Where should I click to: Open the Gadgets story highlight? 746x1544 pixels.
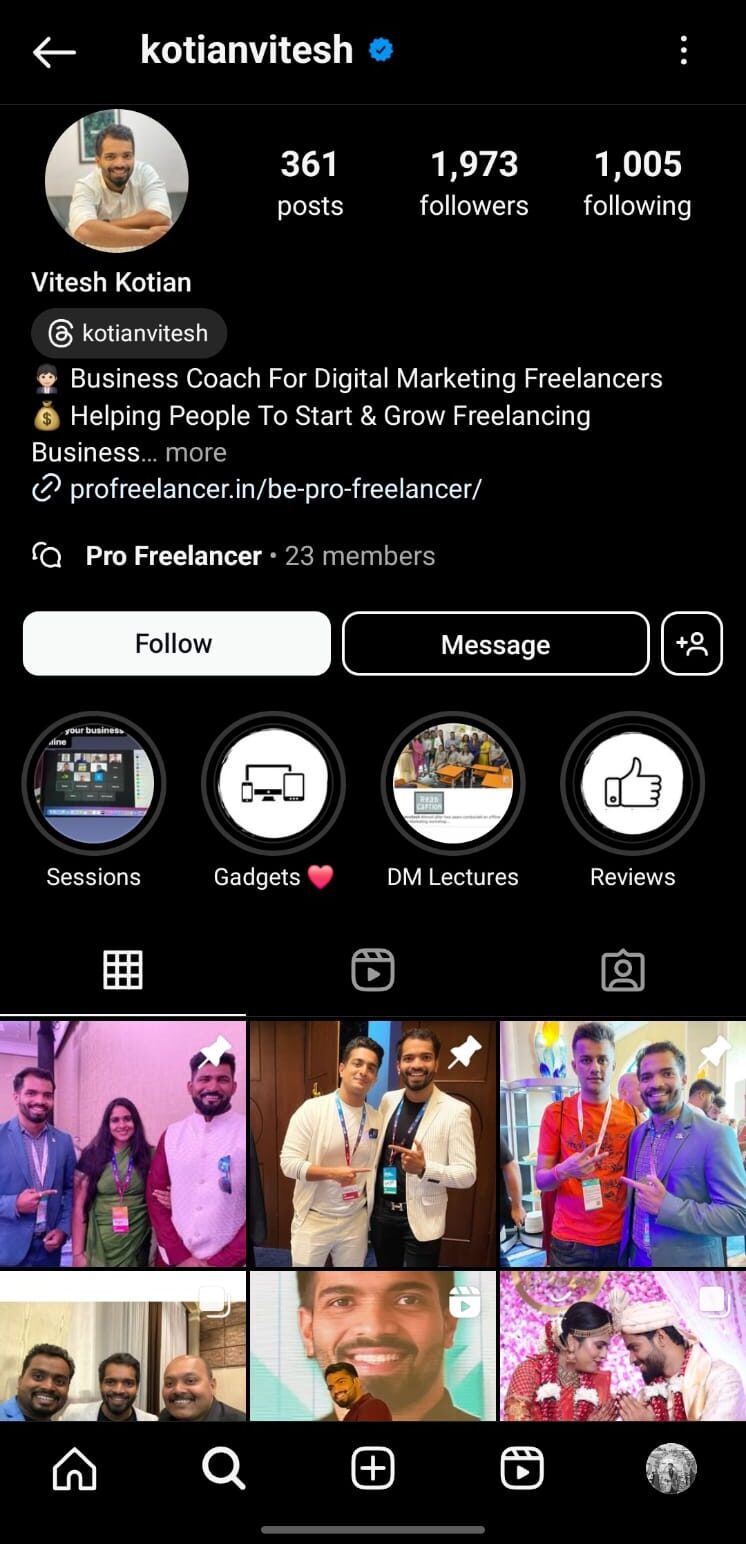[x=273, y=784]
